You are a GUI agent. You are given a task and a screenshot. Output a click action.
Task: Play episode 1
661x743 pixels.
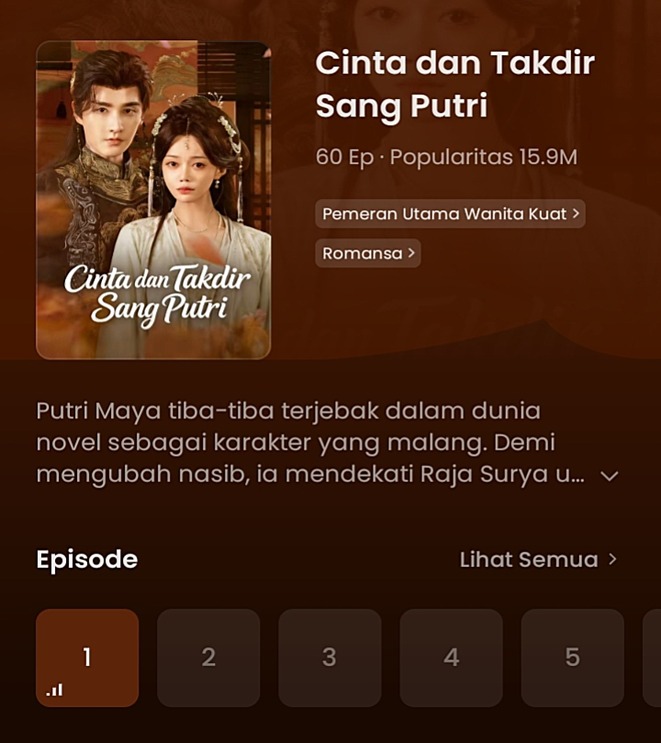(87, 657)
